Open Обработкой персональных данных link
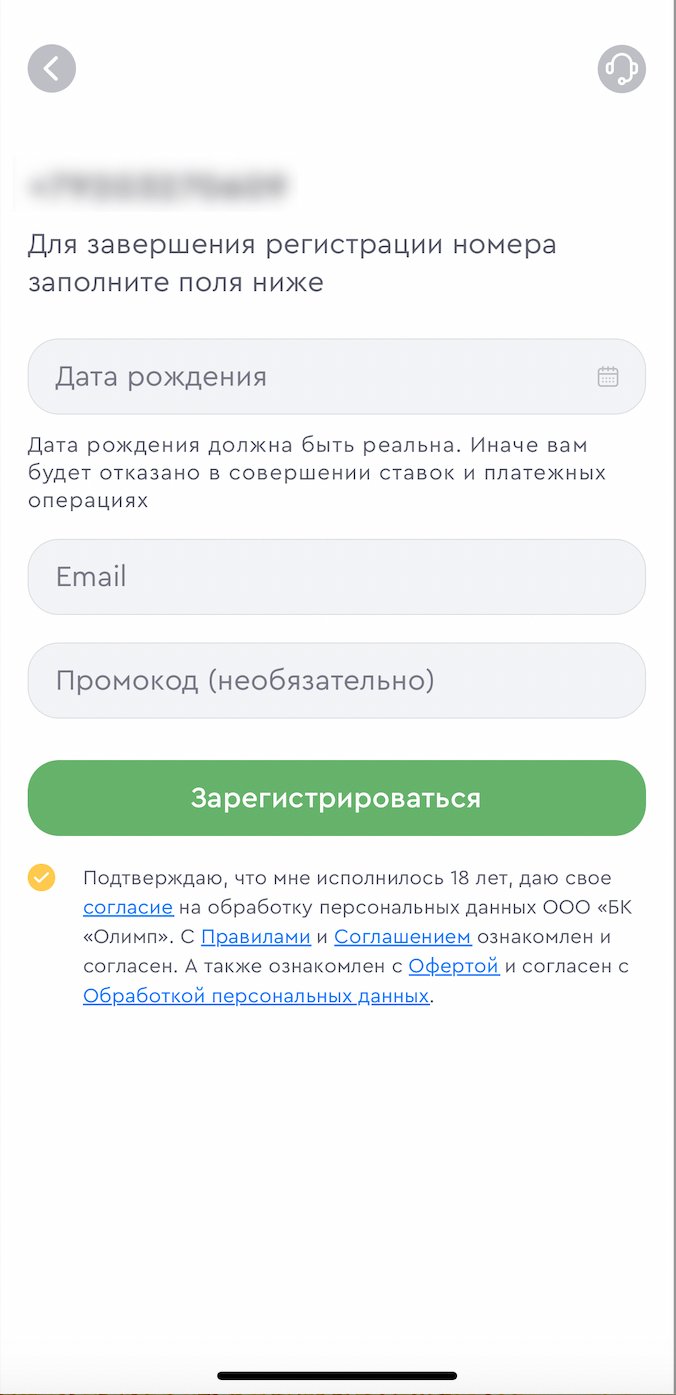The width and height of the screenshot is (676, 1395). [x=256, y=997]
